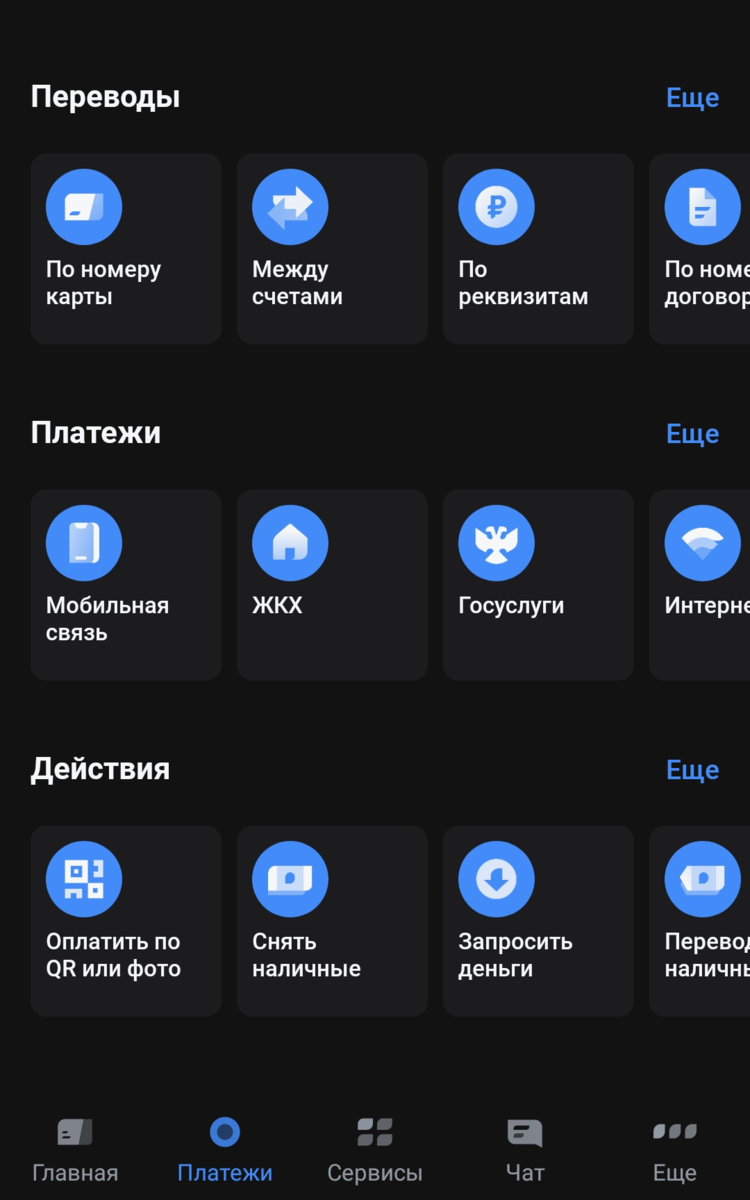View more in the Действия section
This screenshot has height=1200, width=750.
(693, 770)
